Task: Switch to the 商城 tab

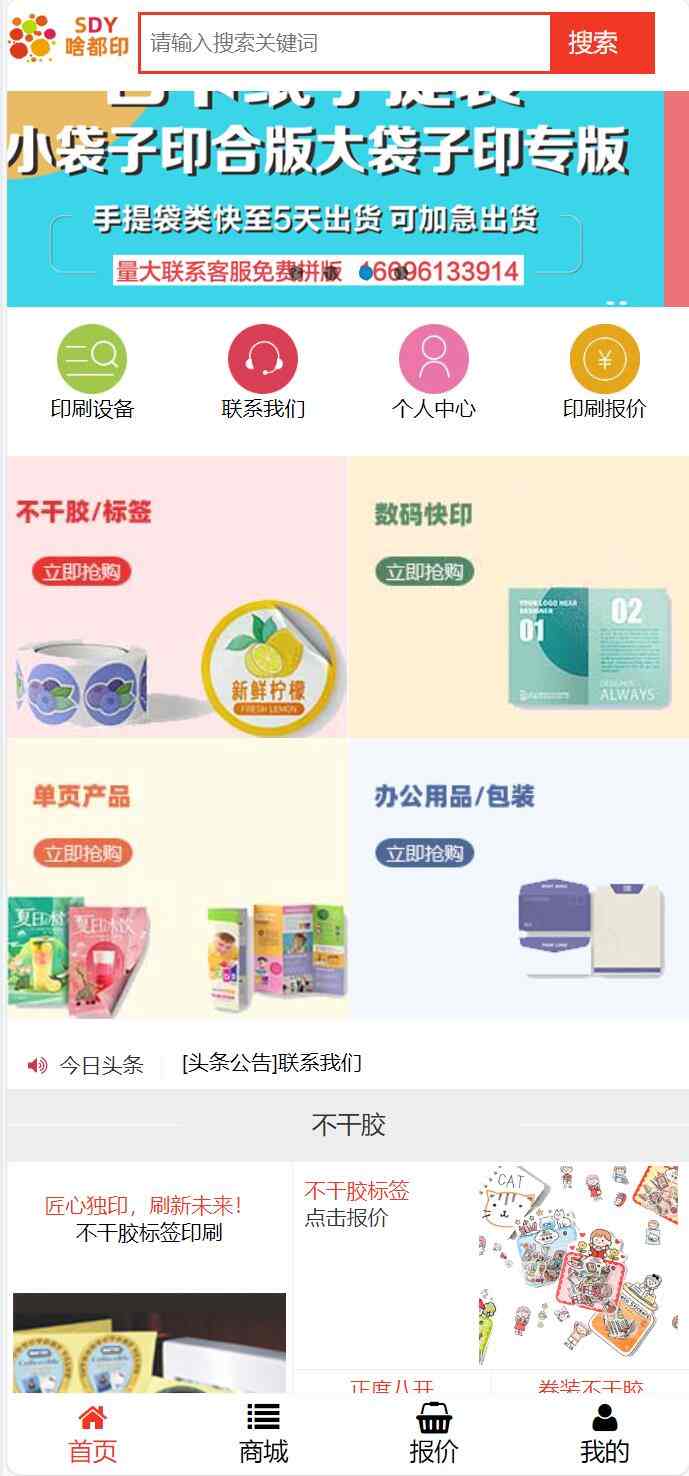Action: 263,1434
